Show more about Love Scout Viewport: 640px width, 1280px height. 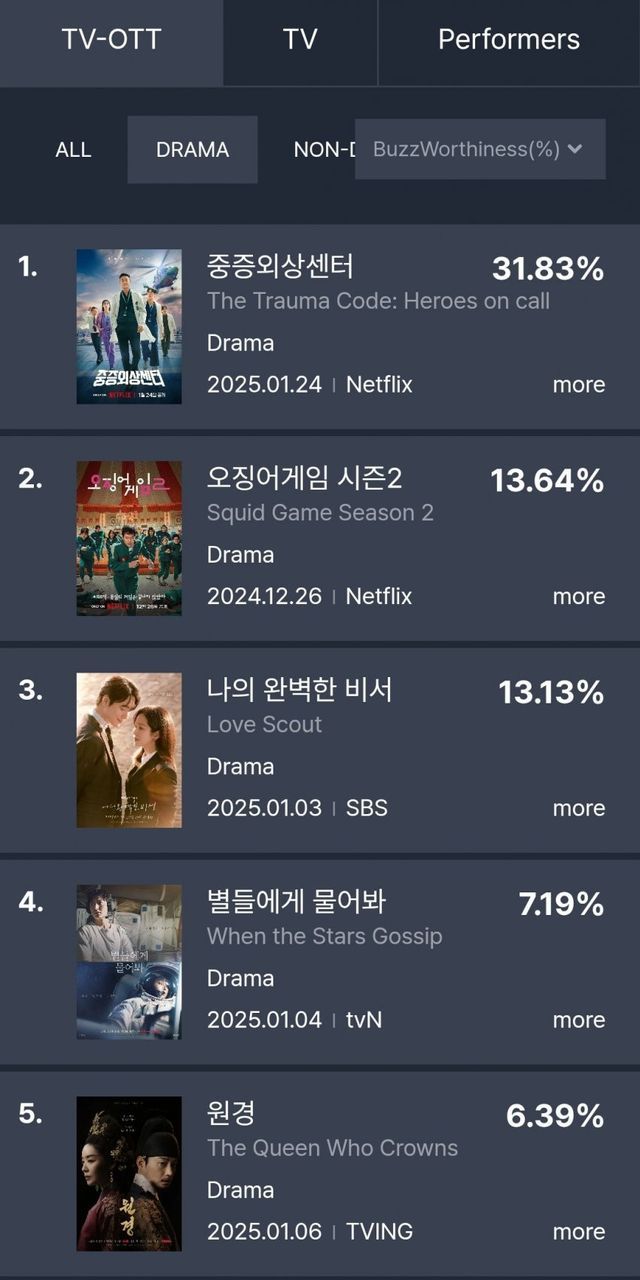(578, 809)
